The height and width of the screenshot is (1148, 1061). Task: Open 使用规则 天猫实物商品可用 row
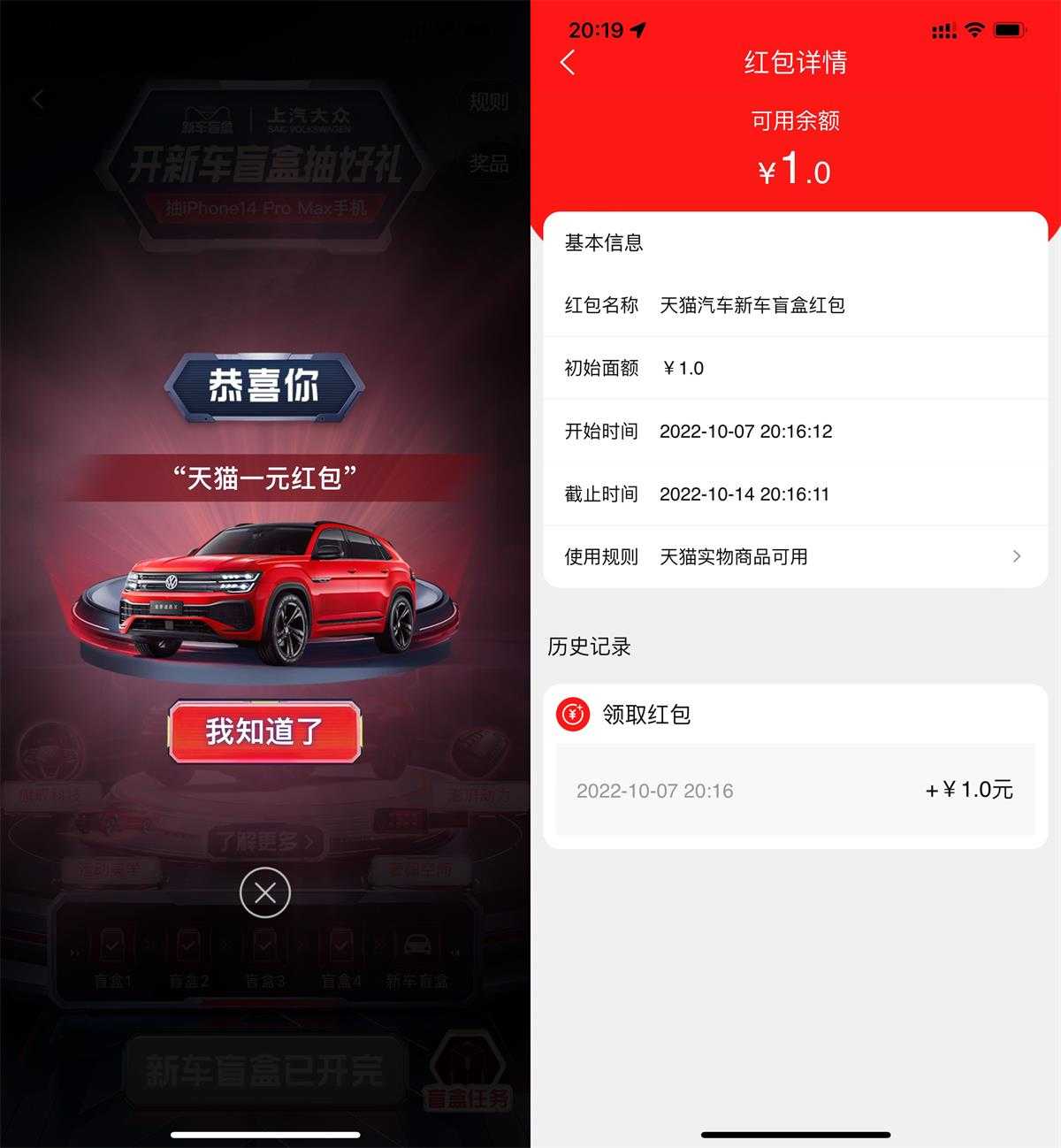[794, 556]
